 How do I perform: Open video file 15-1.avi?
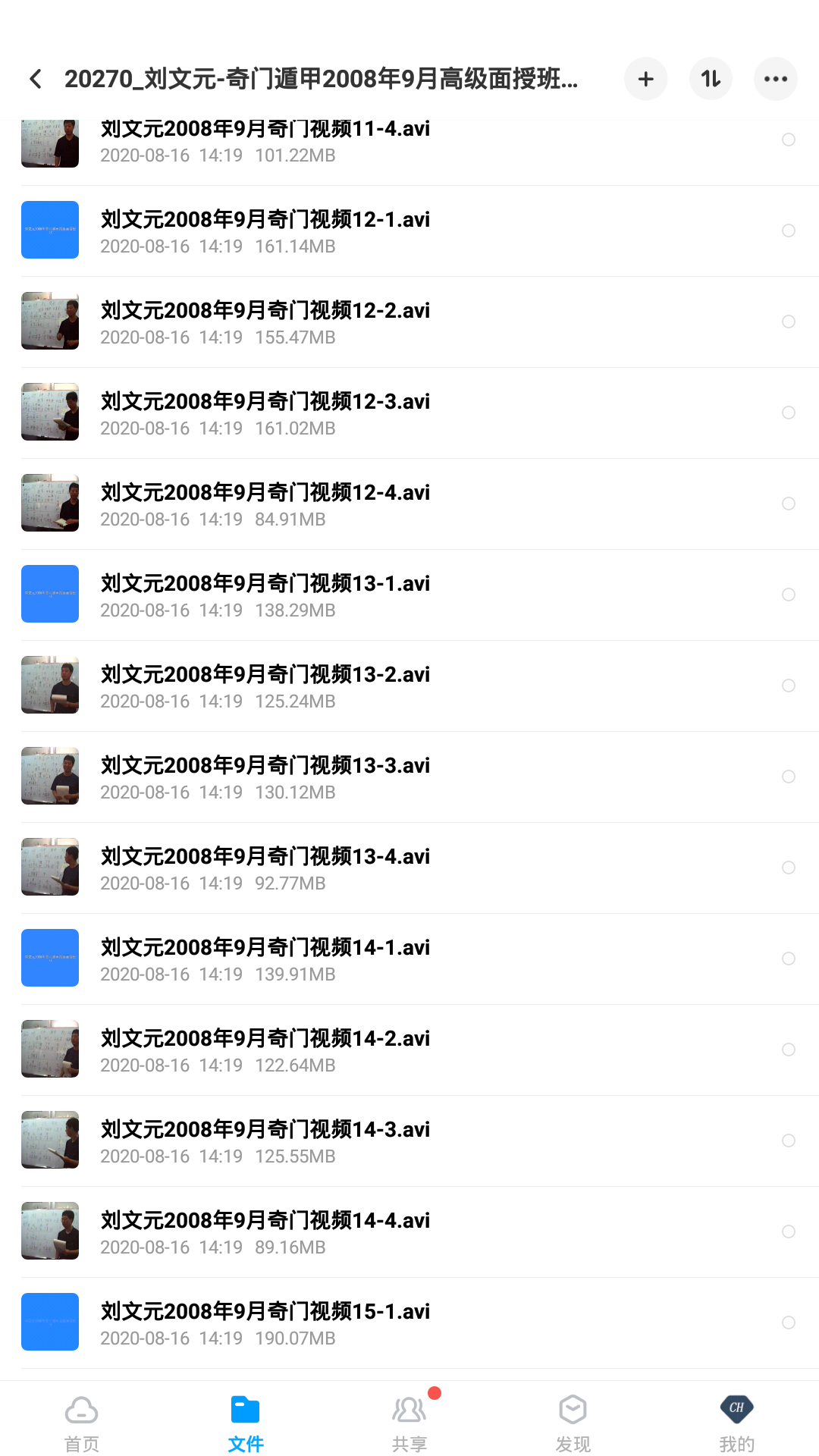point(265,1323)
